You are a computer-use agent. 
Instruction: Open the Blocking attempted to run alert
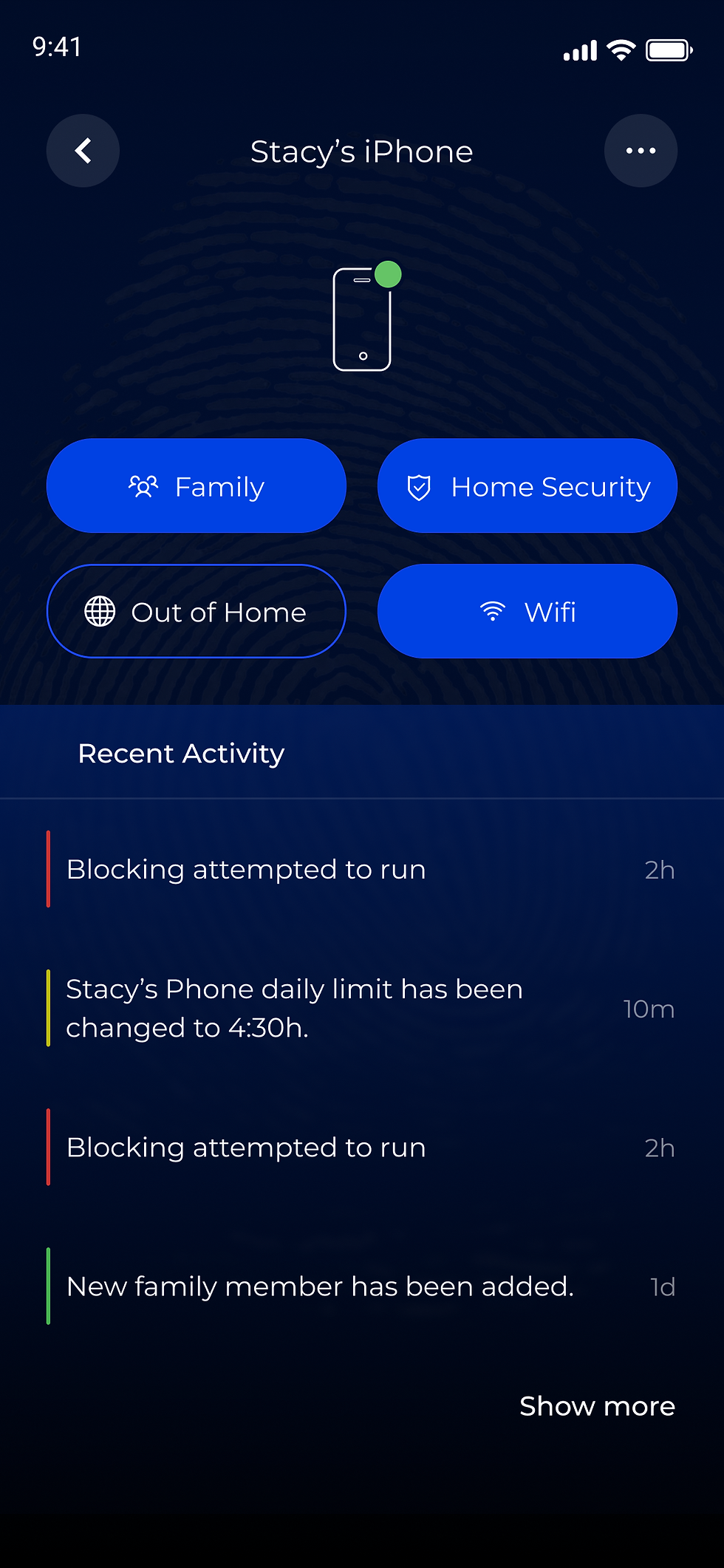(245, 869)
